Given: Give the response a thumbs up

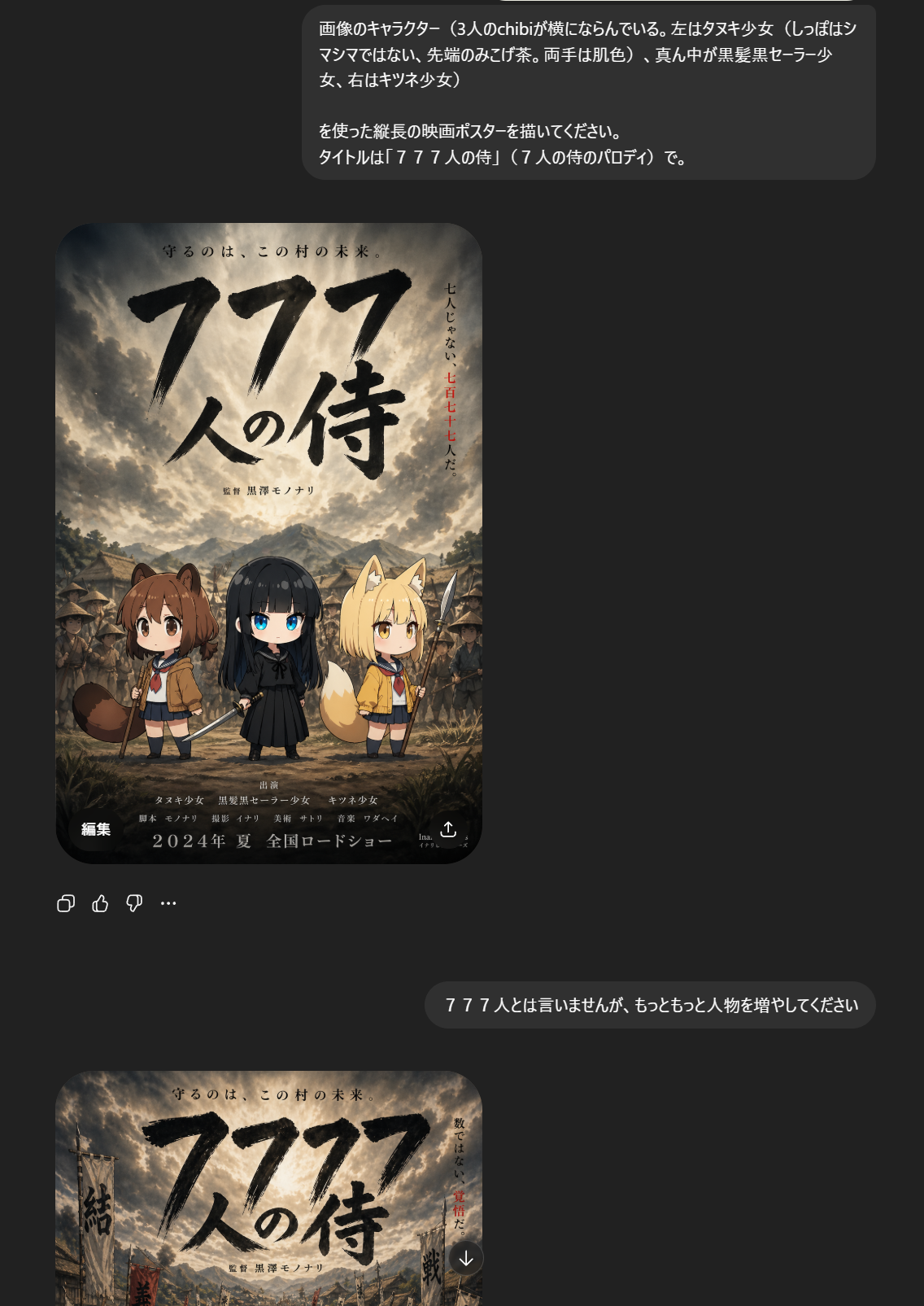Looking at the screenshot, I should [x=100, y=903].
